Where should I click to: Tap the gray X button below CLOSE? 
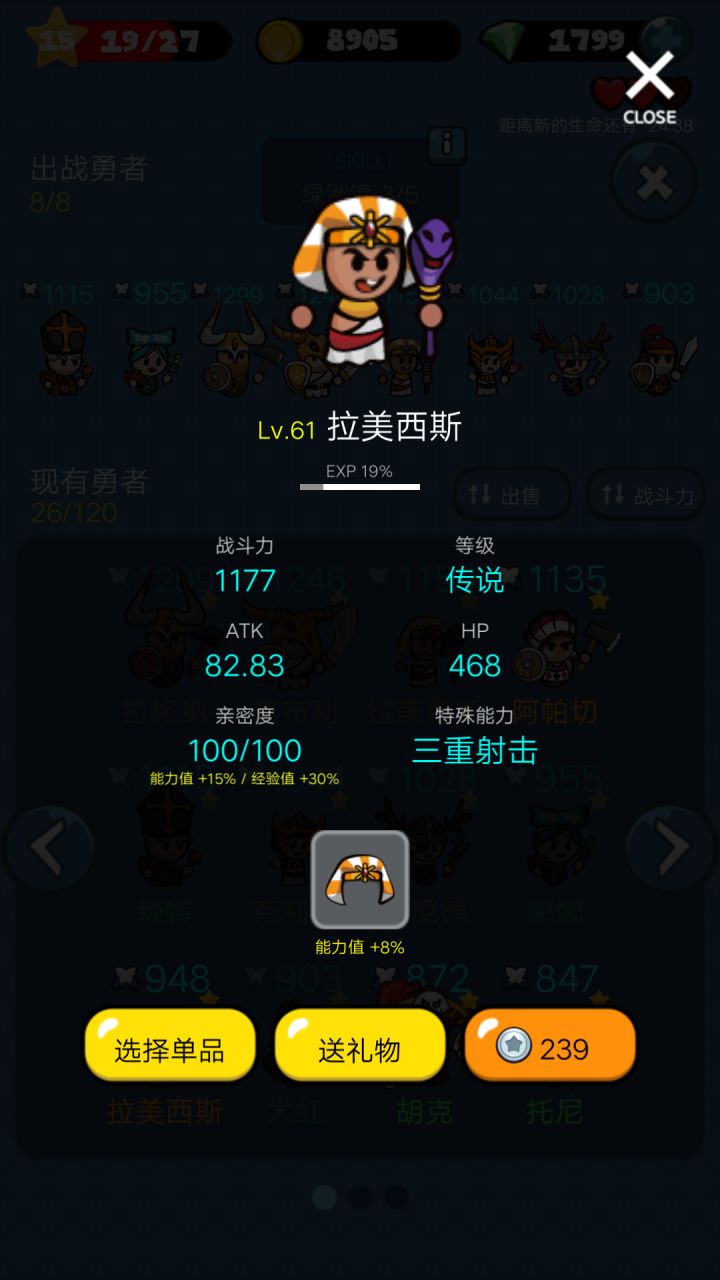pos(652,182)
